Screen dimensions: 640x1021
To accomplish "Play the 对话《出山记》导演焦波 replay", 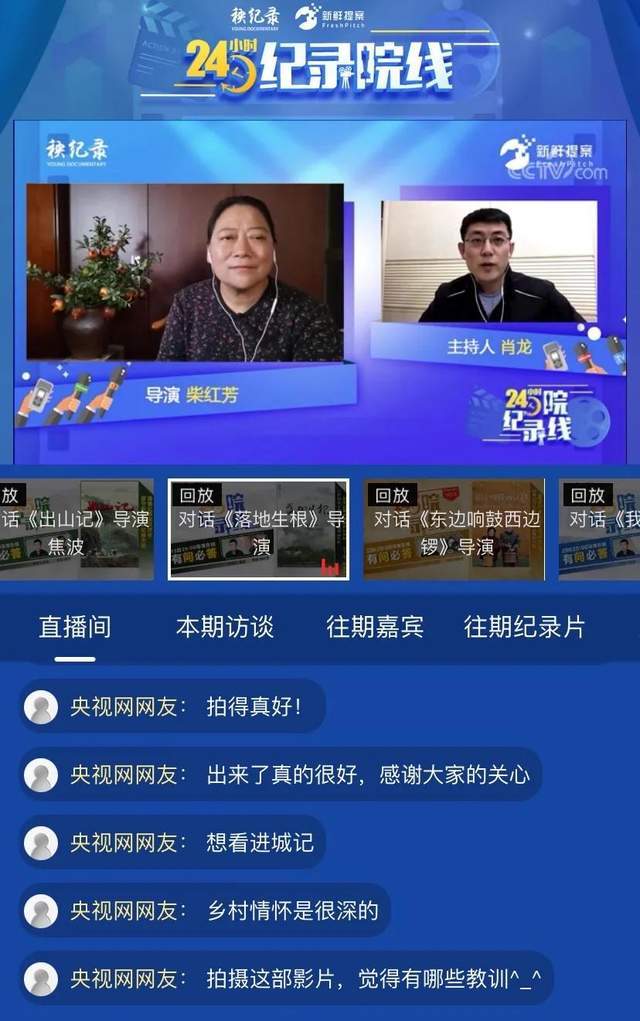I will pos(76,530).
